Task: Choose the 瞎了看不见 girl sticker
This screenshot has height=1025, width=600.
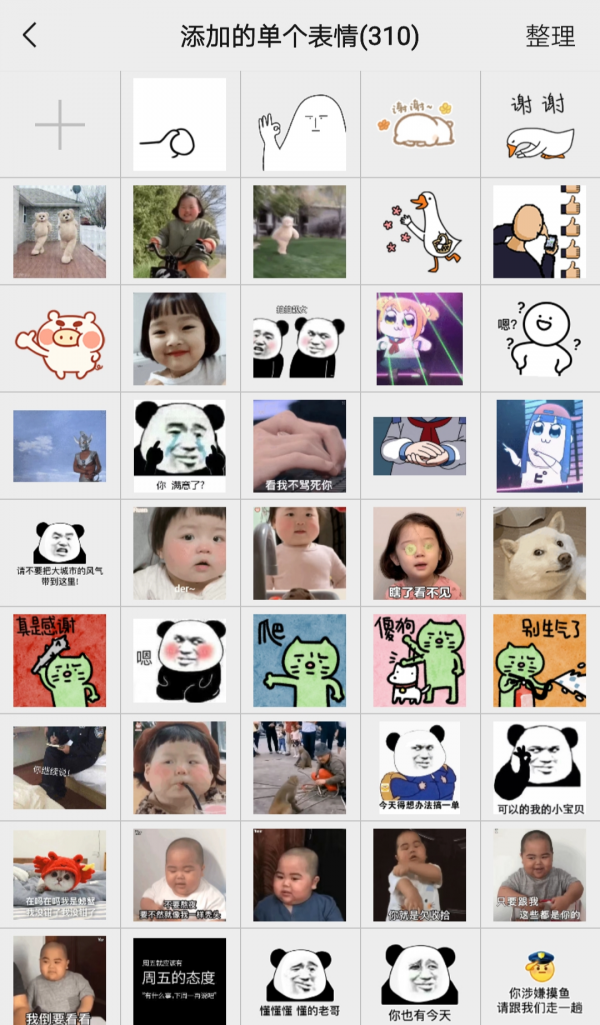Action: [x=420, y=553]
